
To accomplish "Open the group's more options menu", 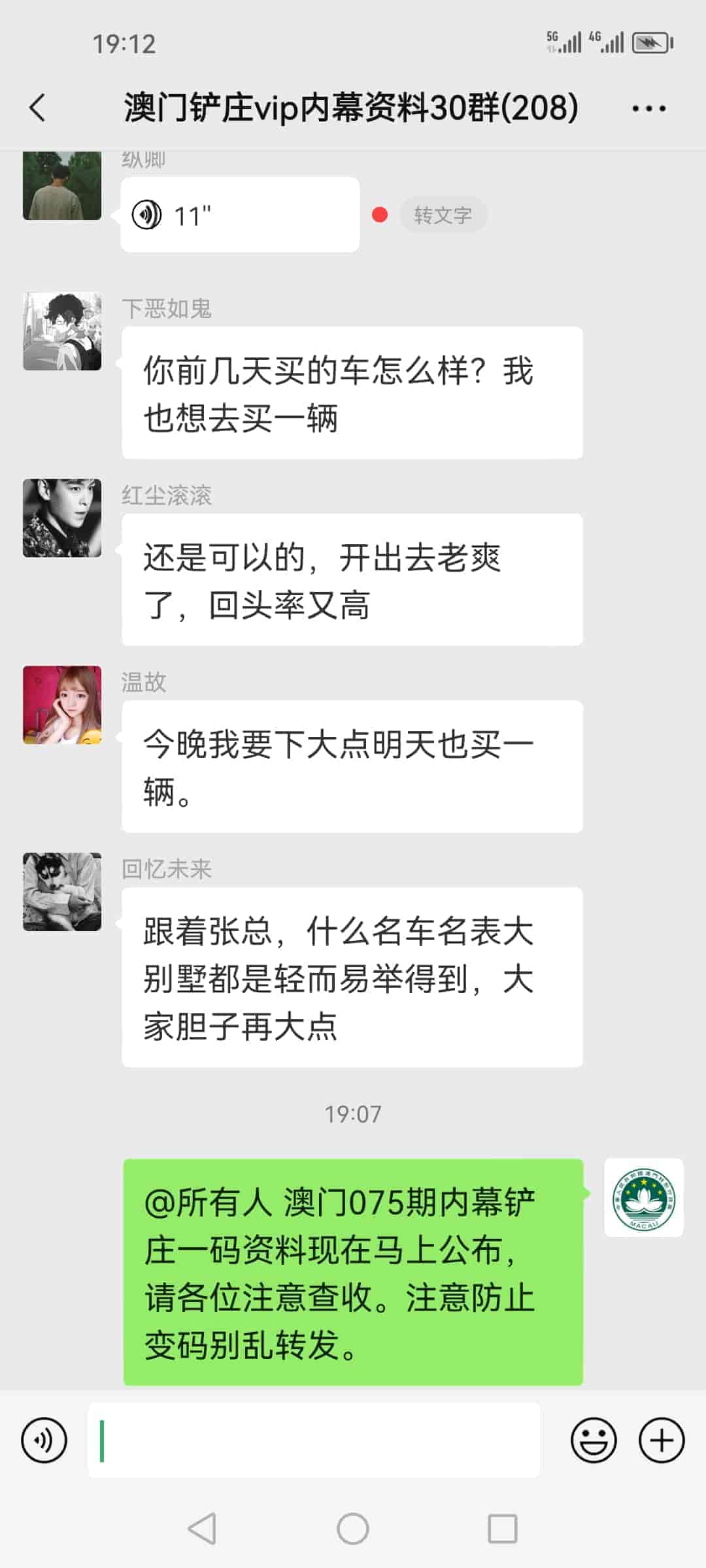I will pyautogui.click(x=648, y=108).
